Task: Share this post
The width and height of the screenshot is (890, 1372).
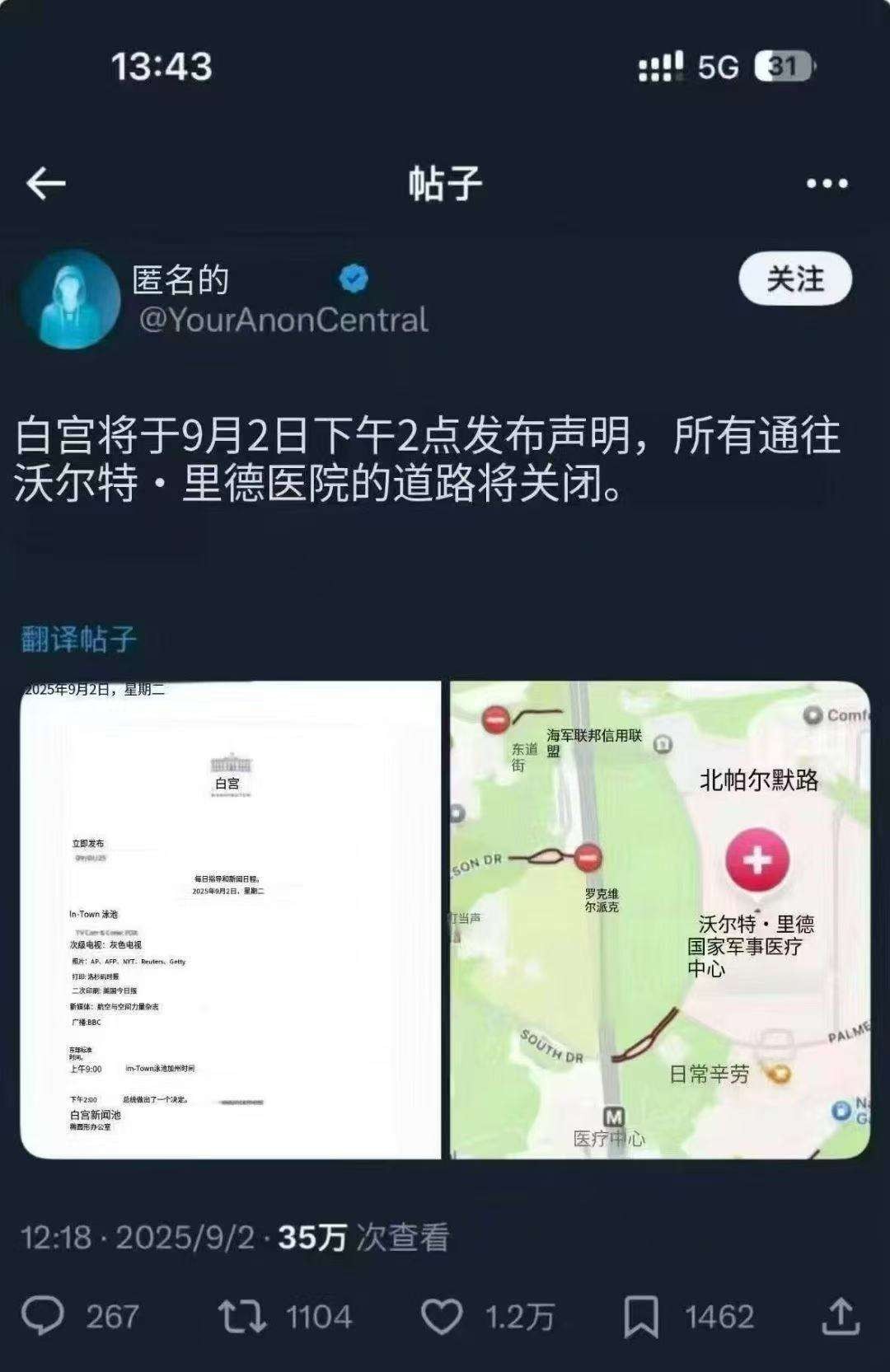Action: [841, 1316]
